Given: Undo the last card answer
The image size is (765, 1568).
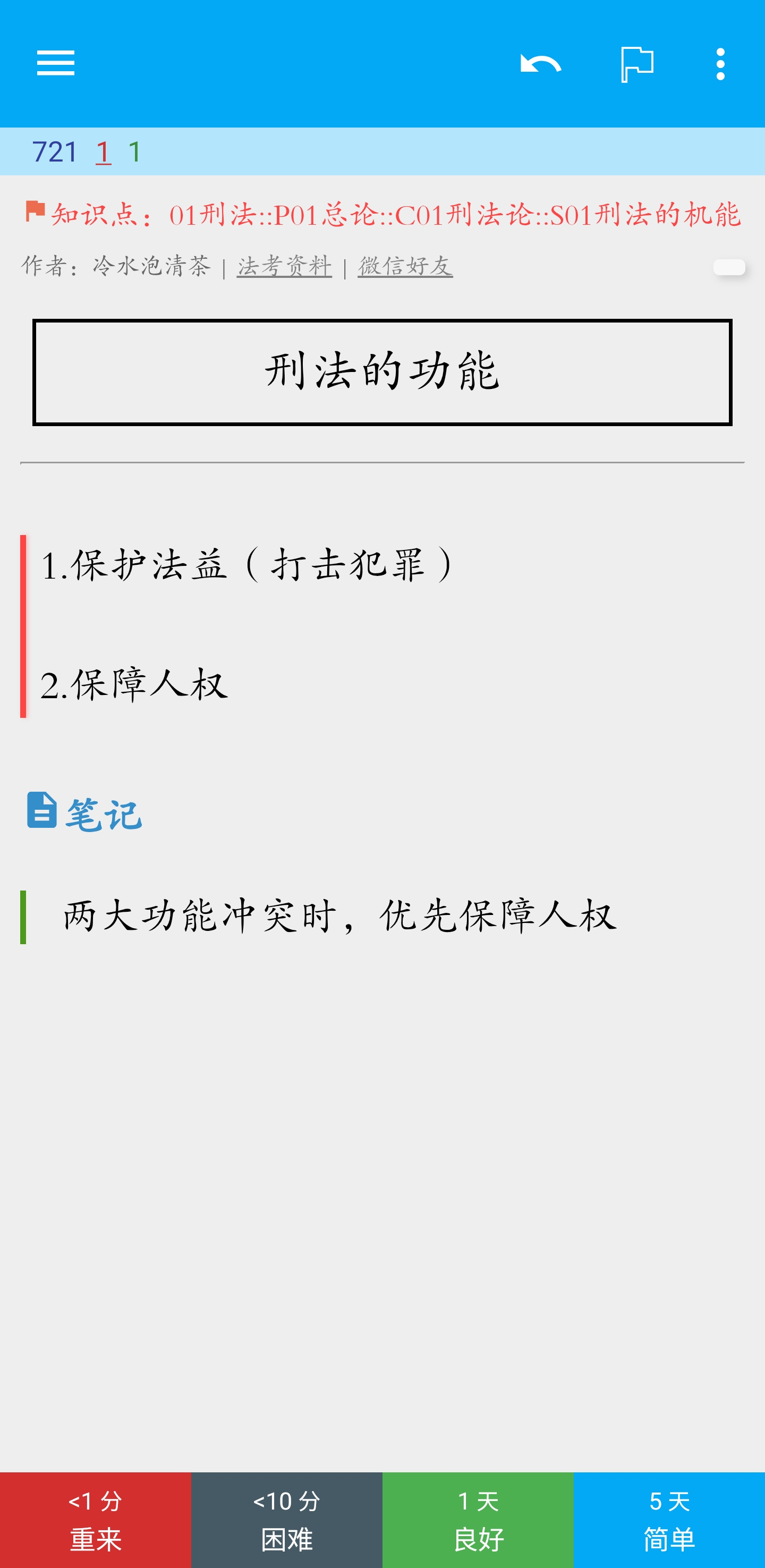Looking at the screenshot, I should pyautogui.click(x=540, y=63).
